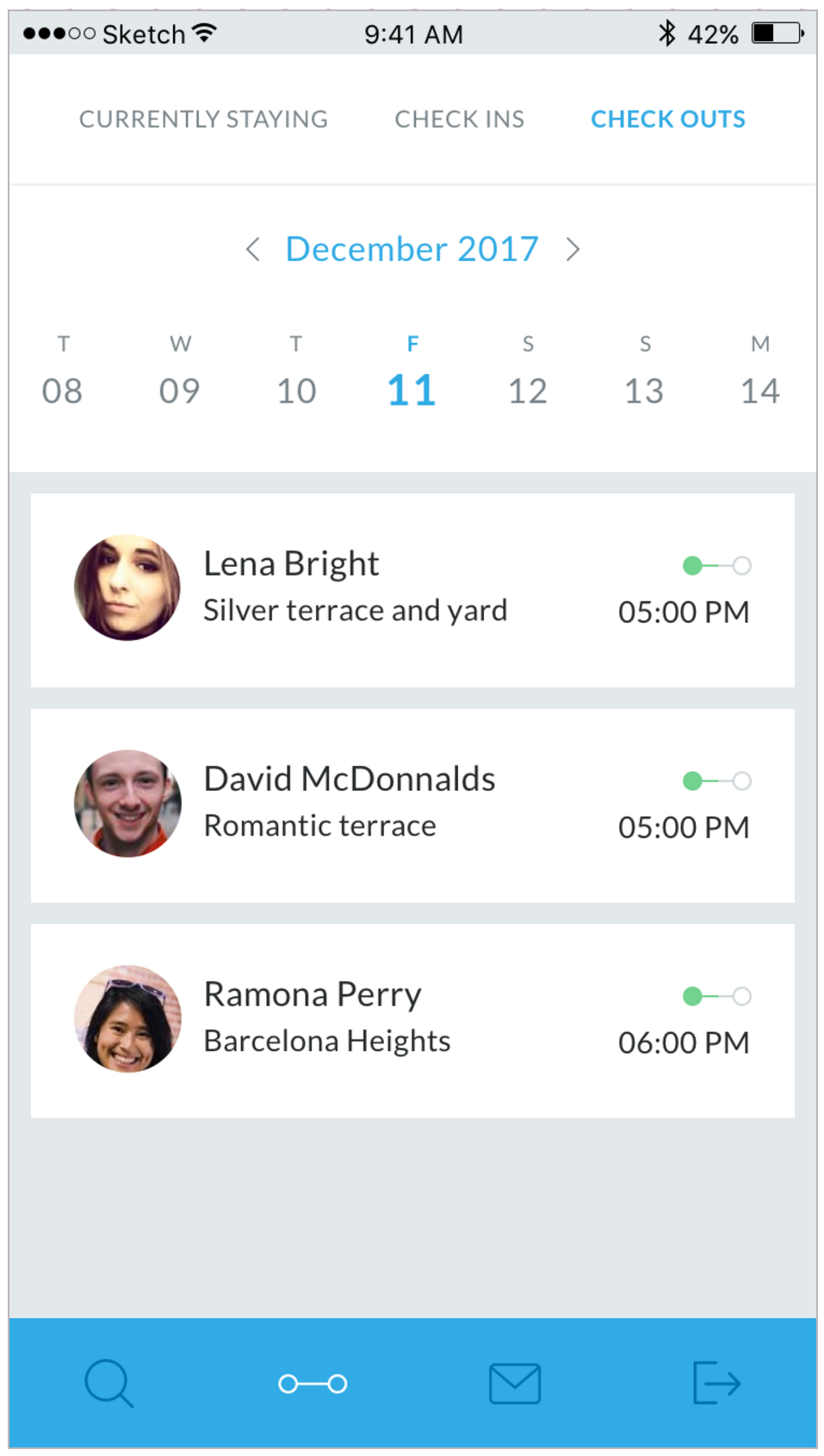Click the sign-out icon in bottom bar
The image size is (824, 1456).
coord(717,1384)
